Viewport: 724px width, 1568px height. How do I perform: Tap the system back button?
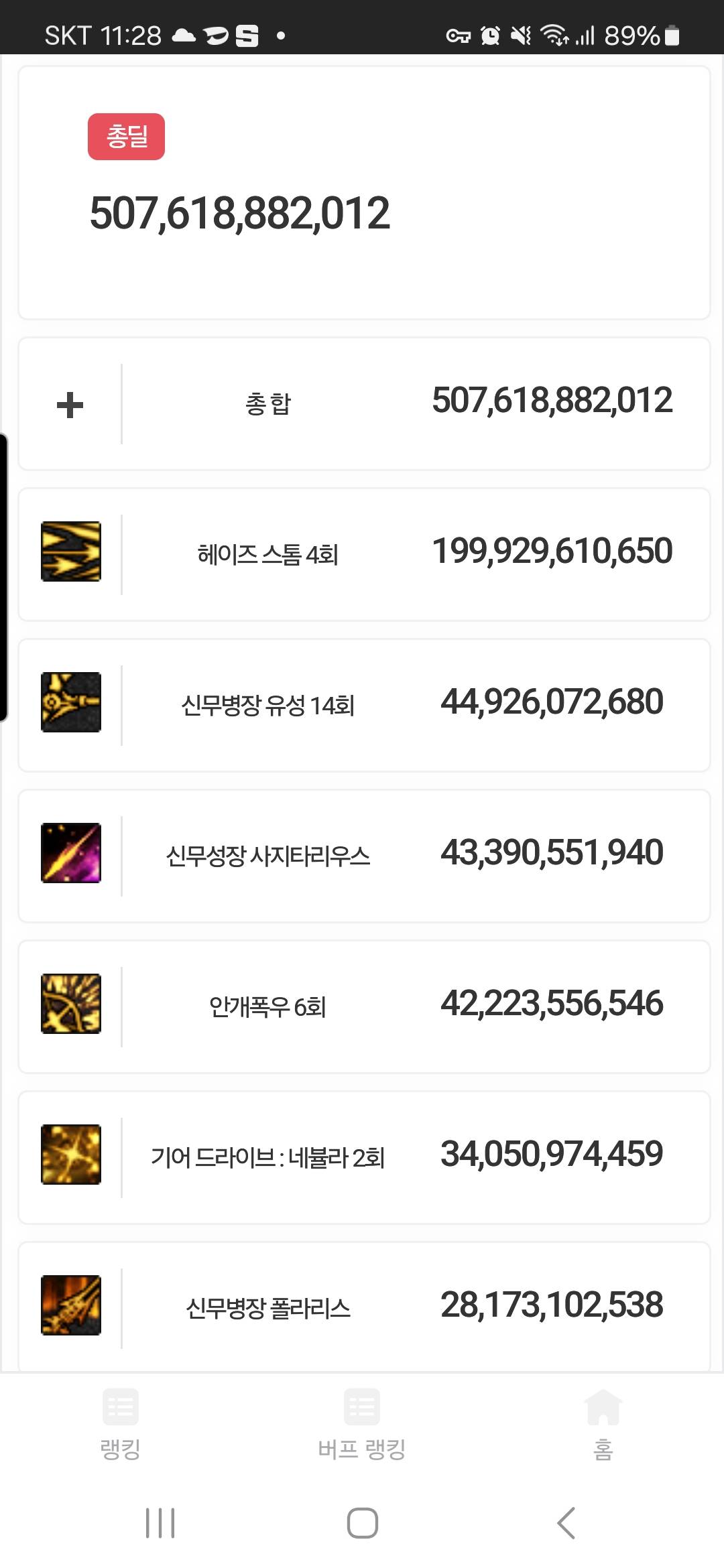tap(566, 1523)
